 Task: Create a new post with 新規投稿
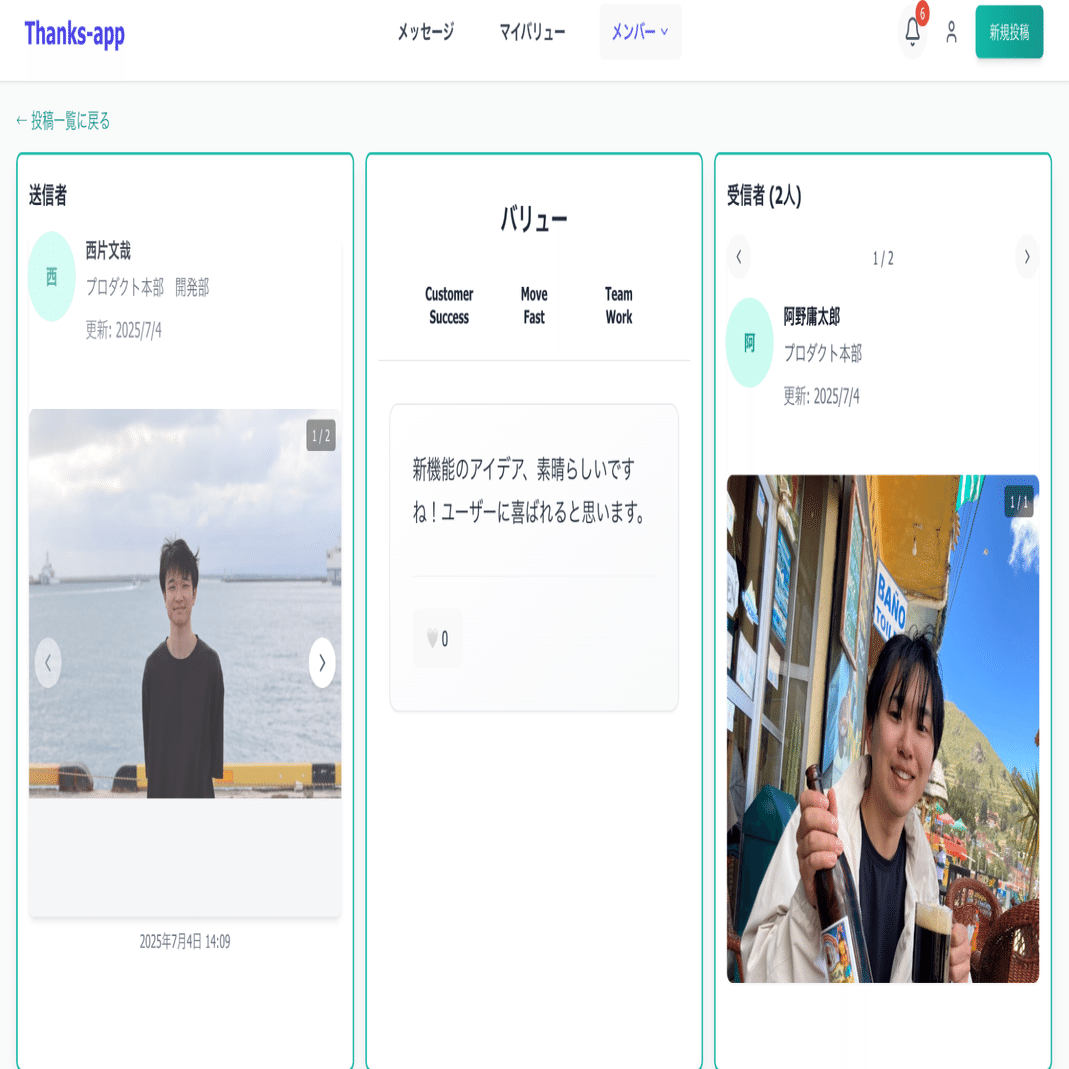[1009, 32]
